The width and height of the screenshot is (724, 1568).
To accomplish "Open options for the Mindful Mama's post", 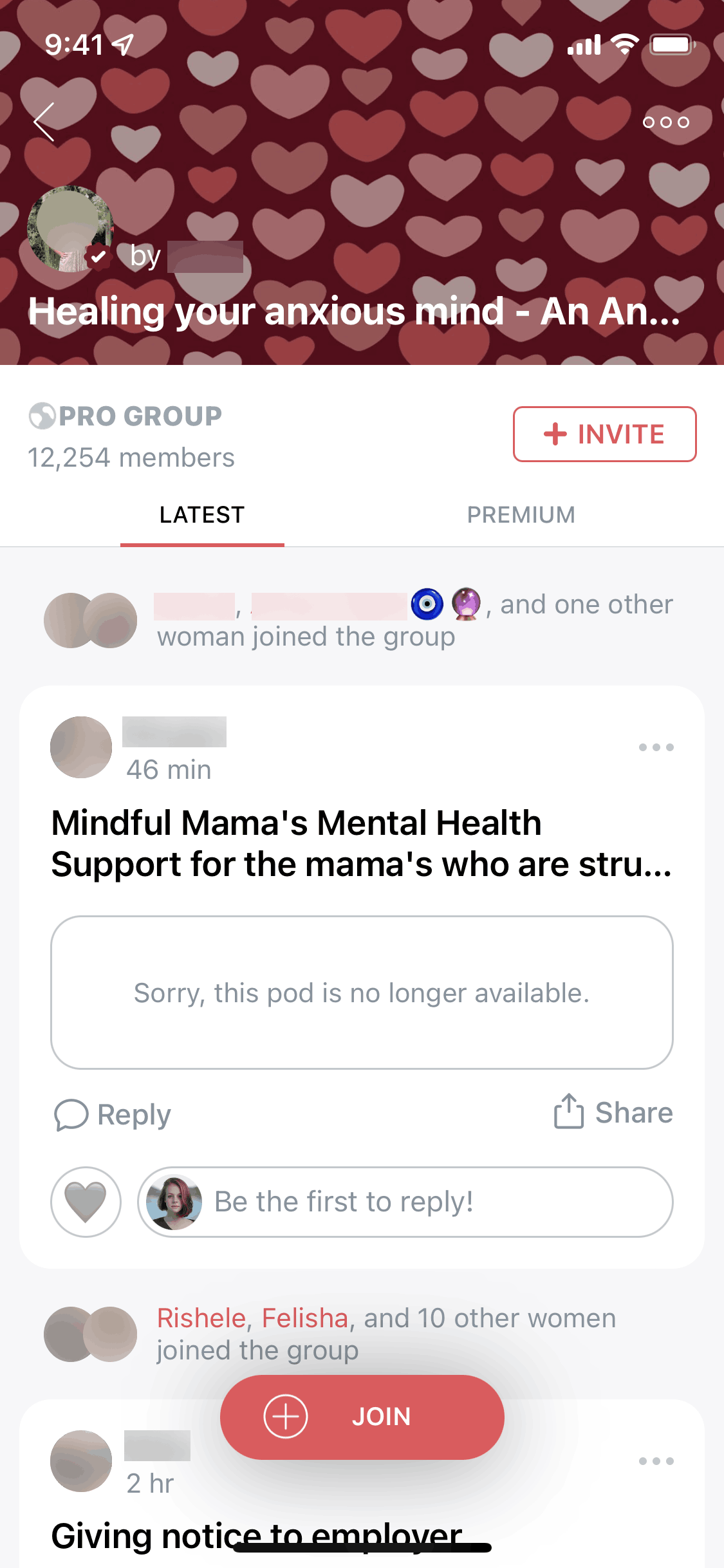I will [x=656, y=747].
